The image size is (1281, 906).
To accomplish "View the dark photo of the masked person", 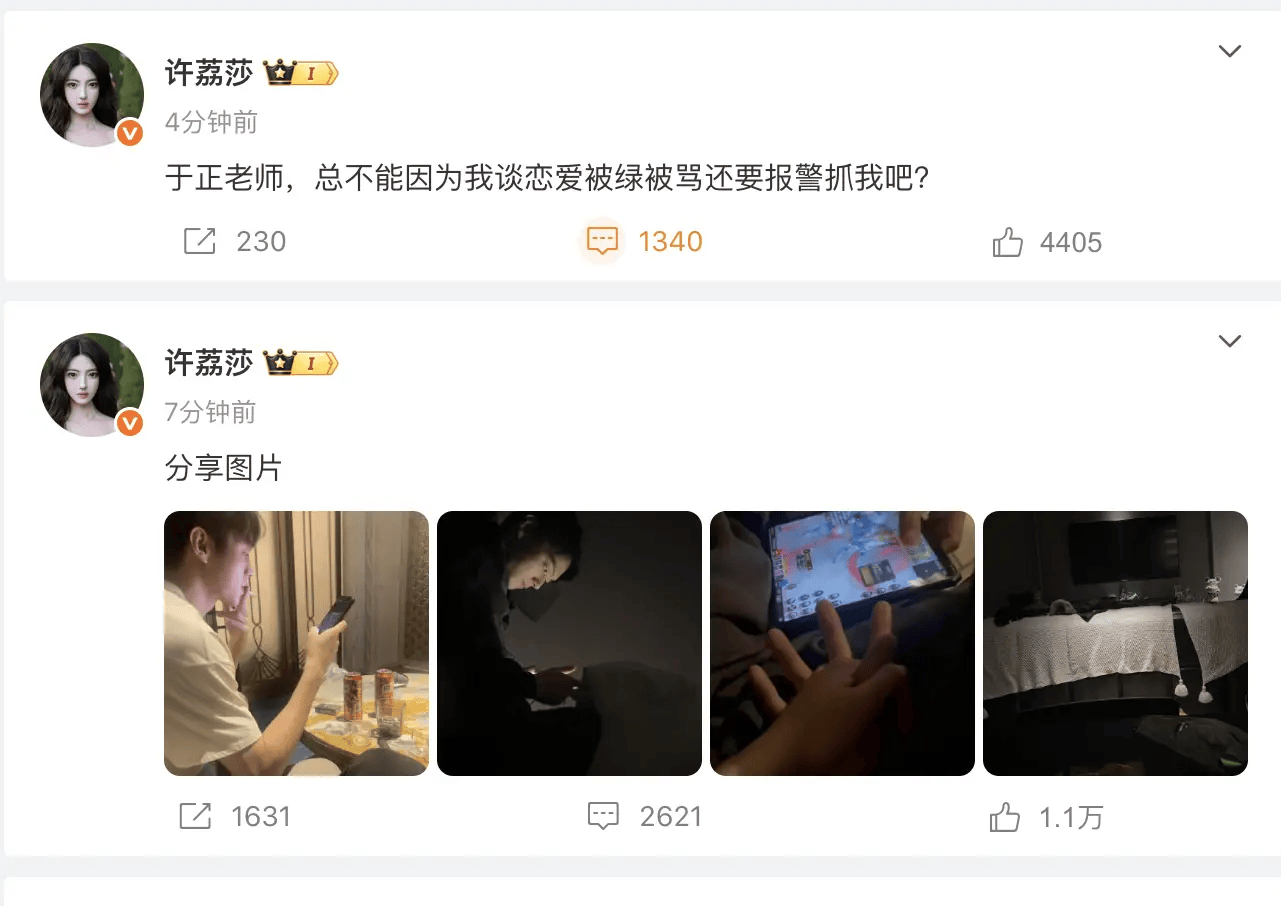I will pyautogui.click(x=569, y=643).
